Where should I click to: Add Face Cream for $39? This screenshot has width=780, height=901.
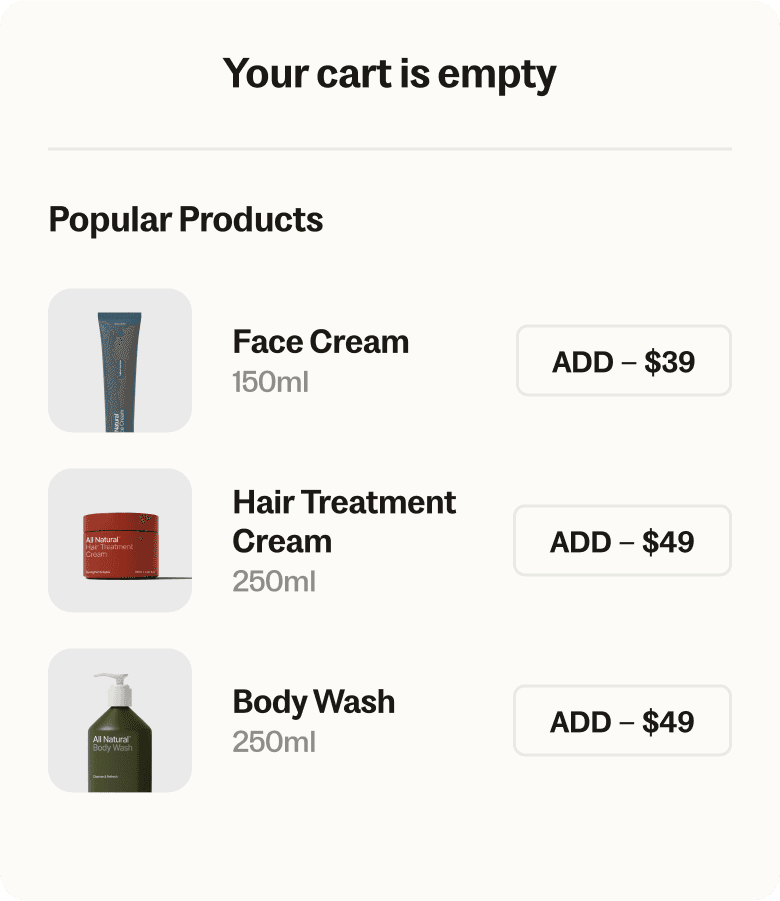pos(624,360)
